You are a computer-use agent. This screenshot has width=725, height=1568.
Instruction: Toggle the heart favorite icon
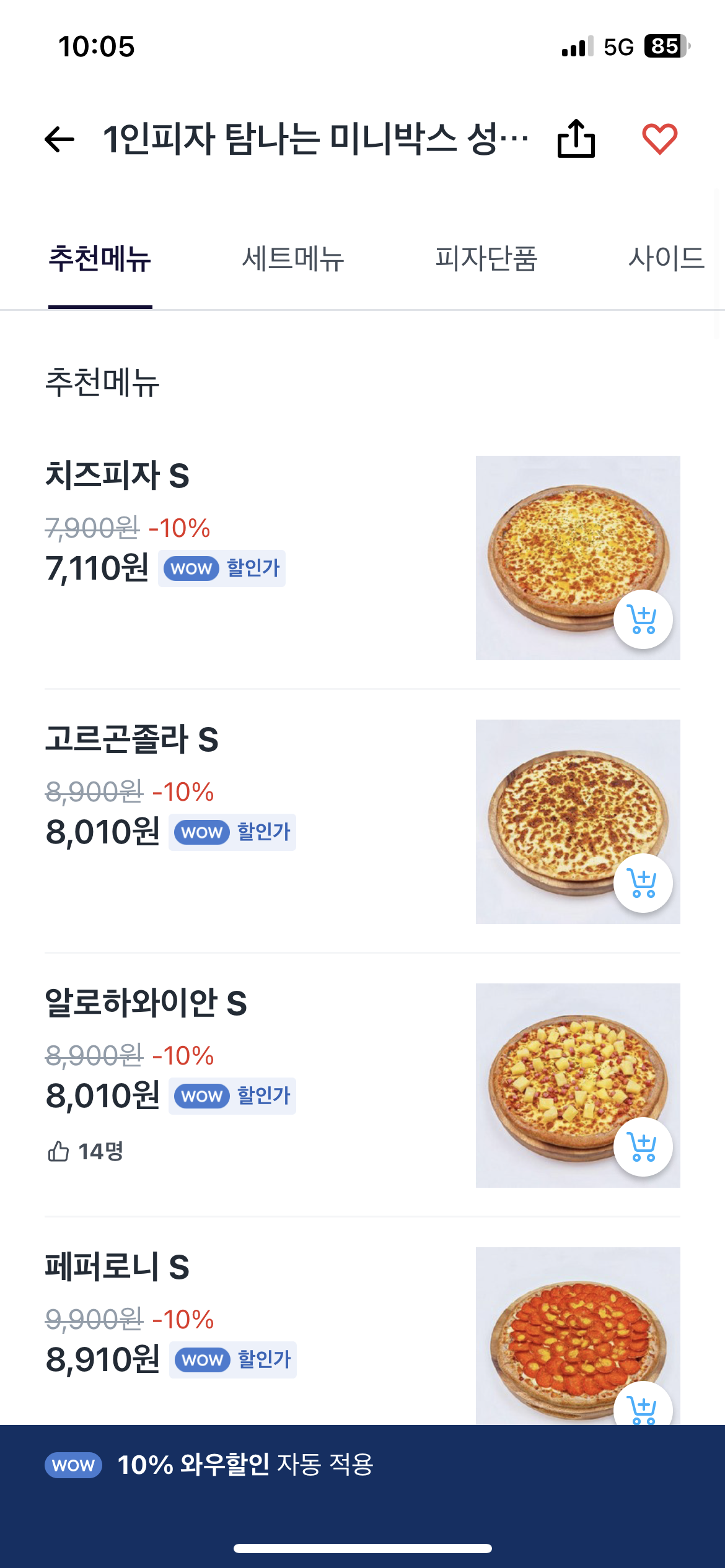coord(659,139)
